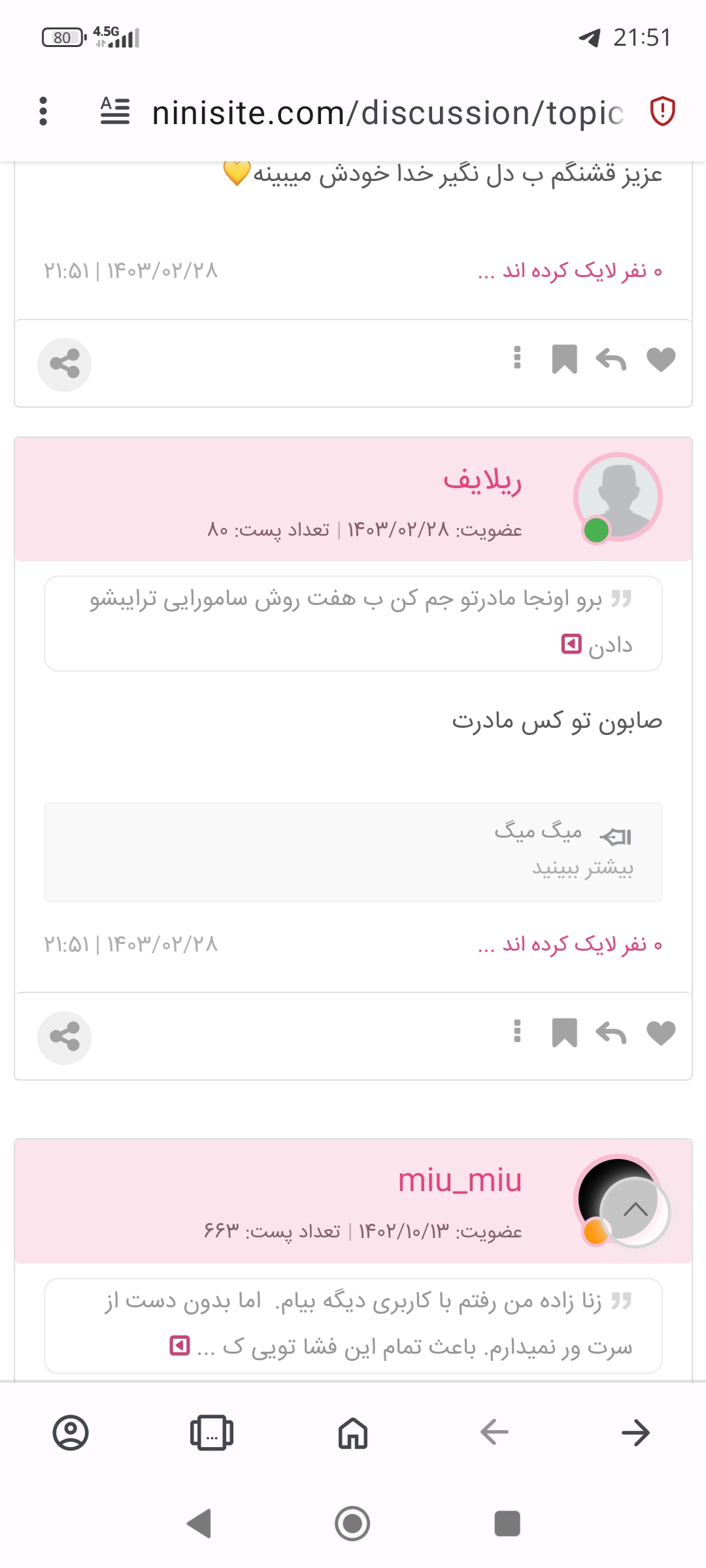Open the browser account icon
706x1568 pixels.
coord(71,1433)
